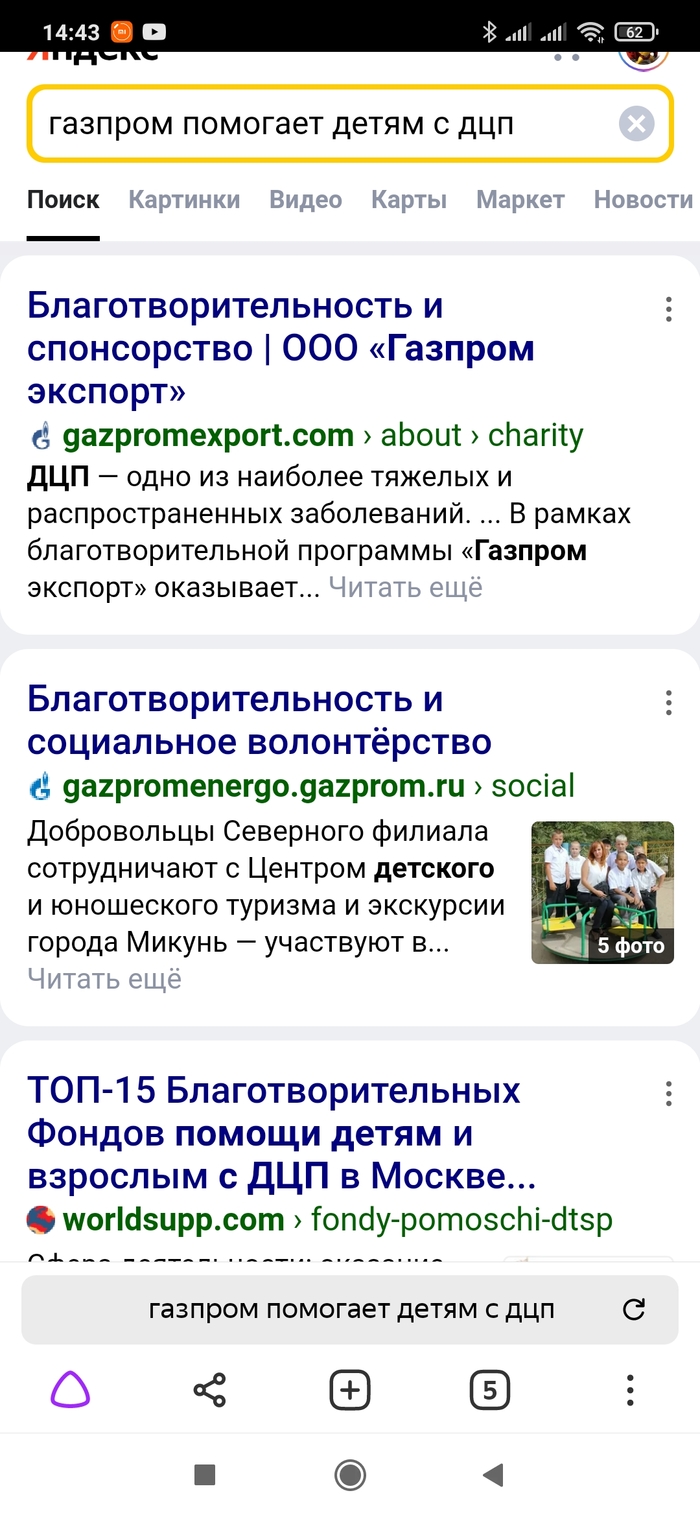The height and width of the screenshot is (1517, 700).
Task: Open the Газпром экспорт charity result
Action: 280,348
